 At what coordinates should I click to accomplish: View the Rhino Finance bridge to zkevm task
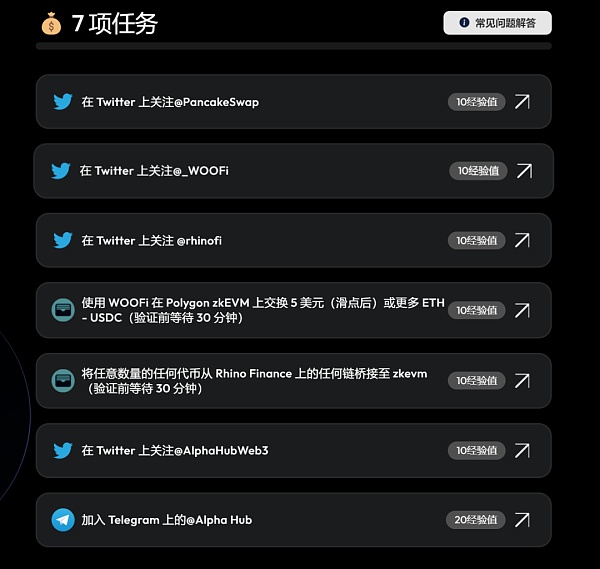[x=293, y=380]
